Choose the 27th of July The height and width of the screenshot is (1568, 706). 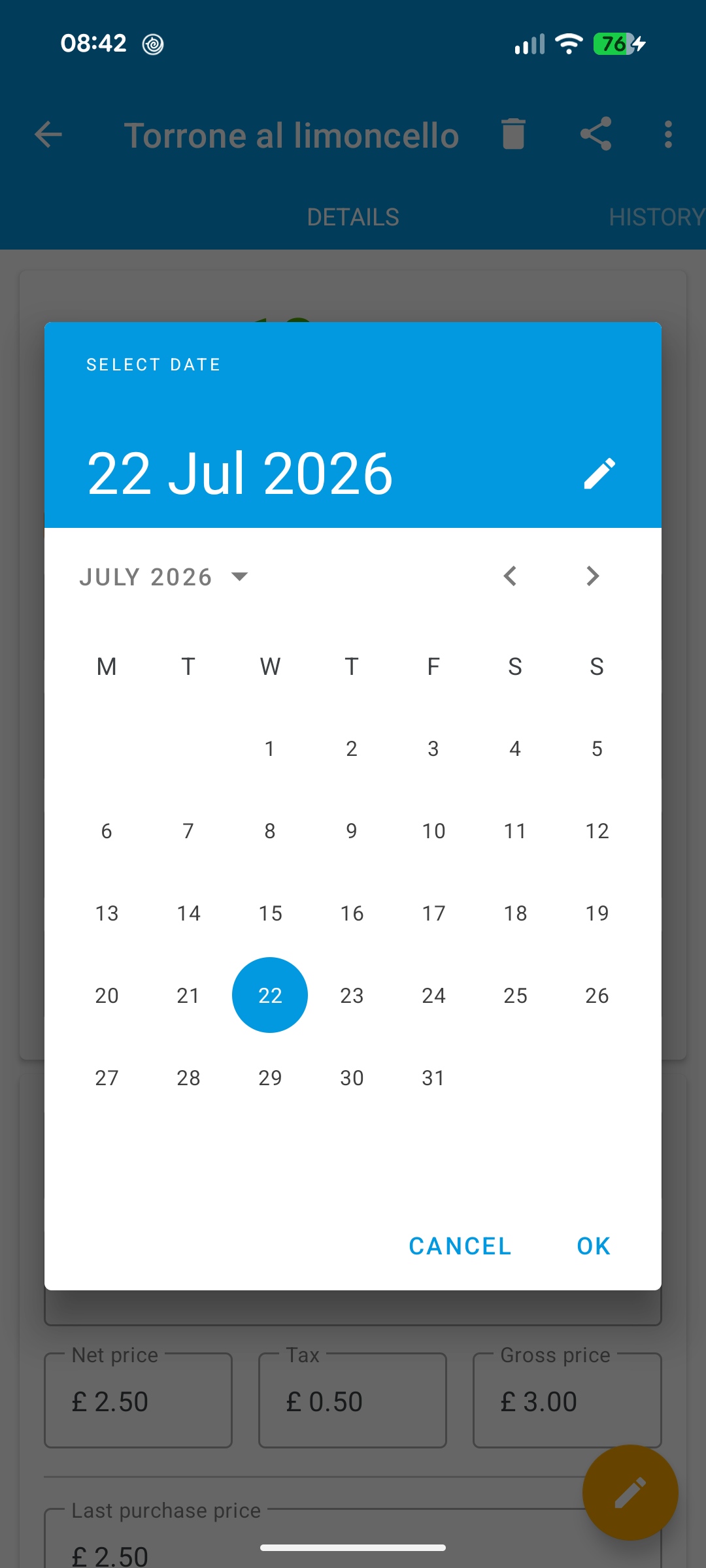pyautogui.click(x=107, y=1078)
